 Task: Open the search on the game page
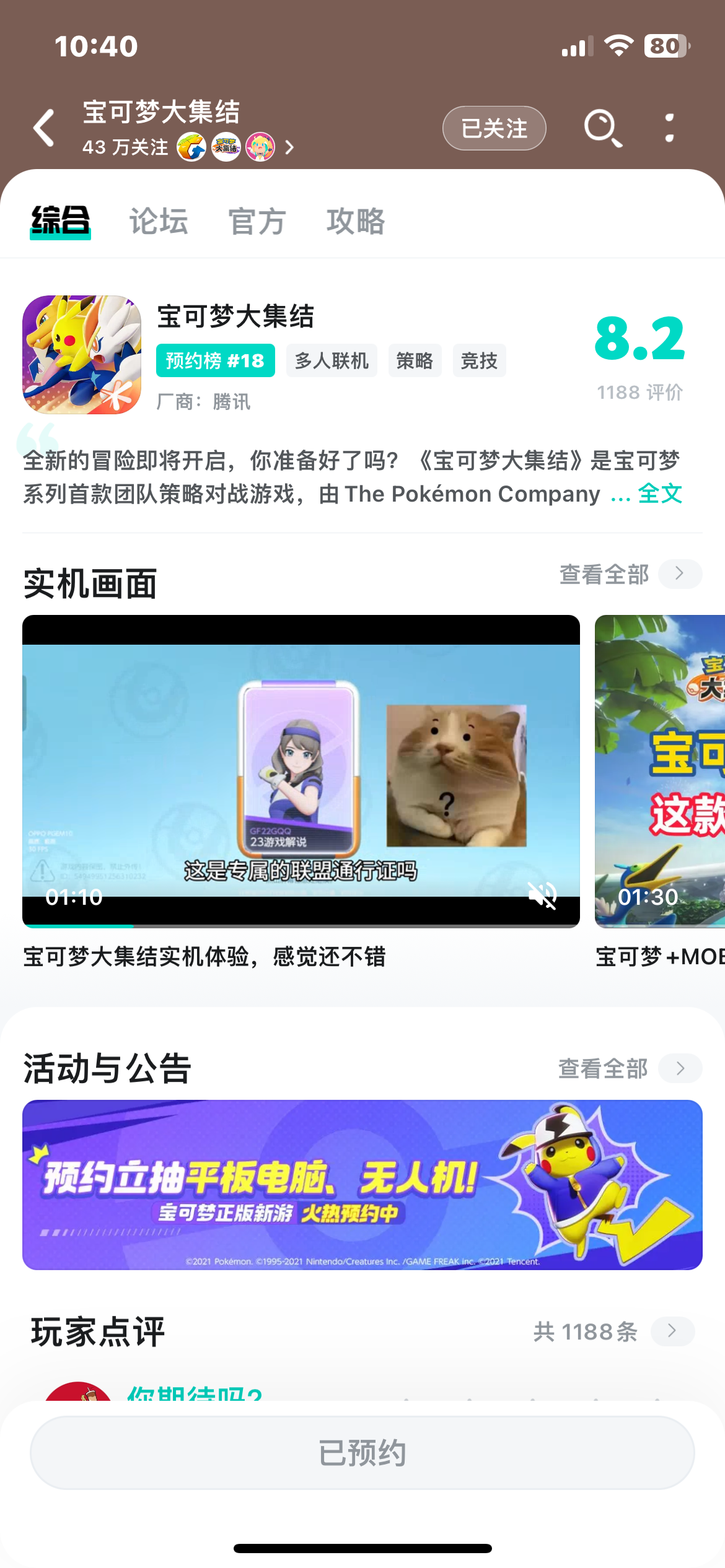point(603,128)
